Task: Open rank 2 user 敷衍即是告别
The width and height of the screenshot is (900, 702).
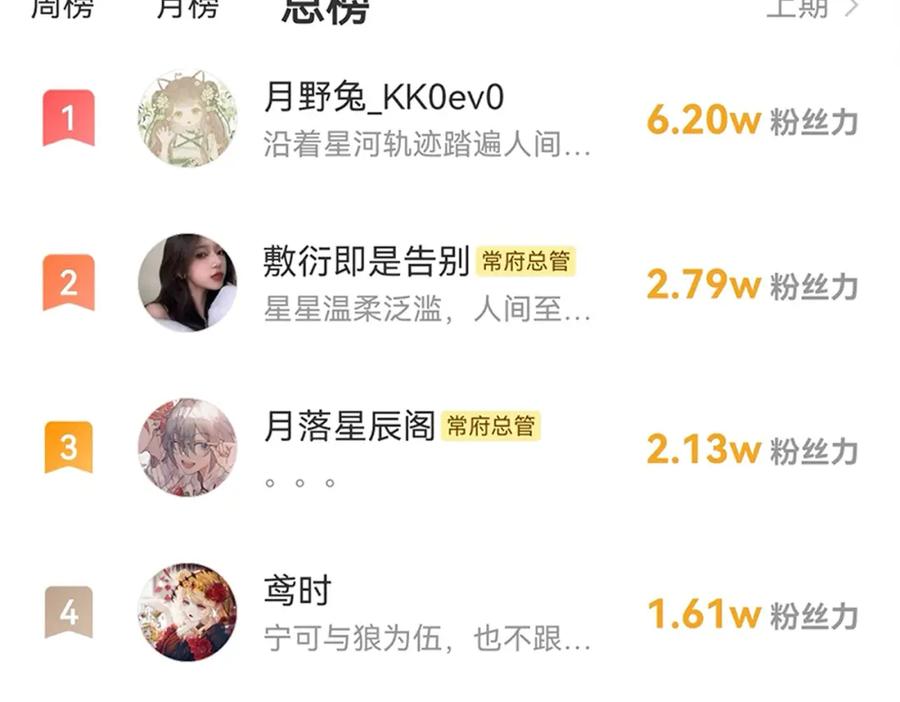Action: click(x=366, y=262)
